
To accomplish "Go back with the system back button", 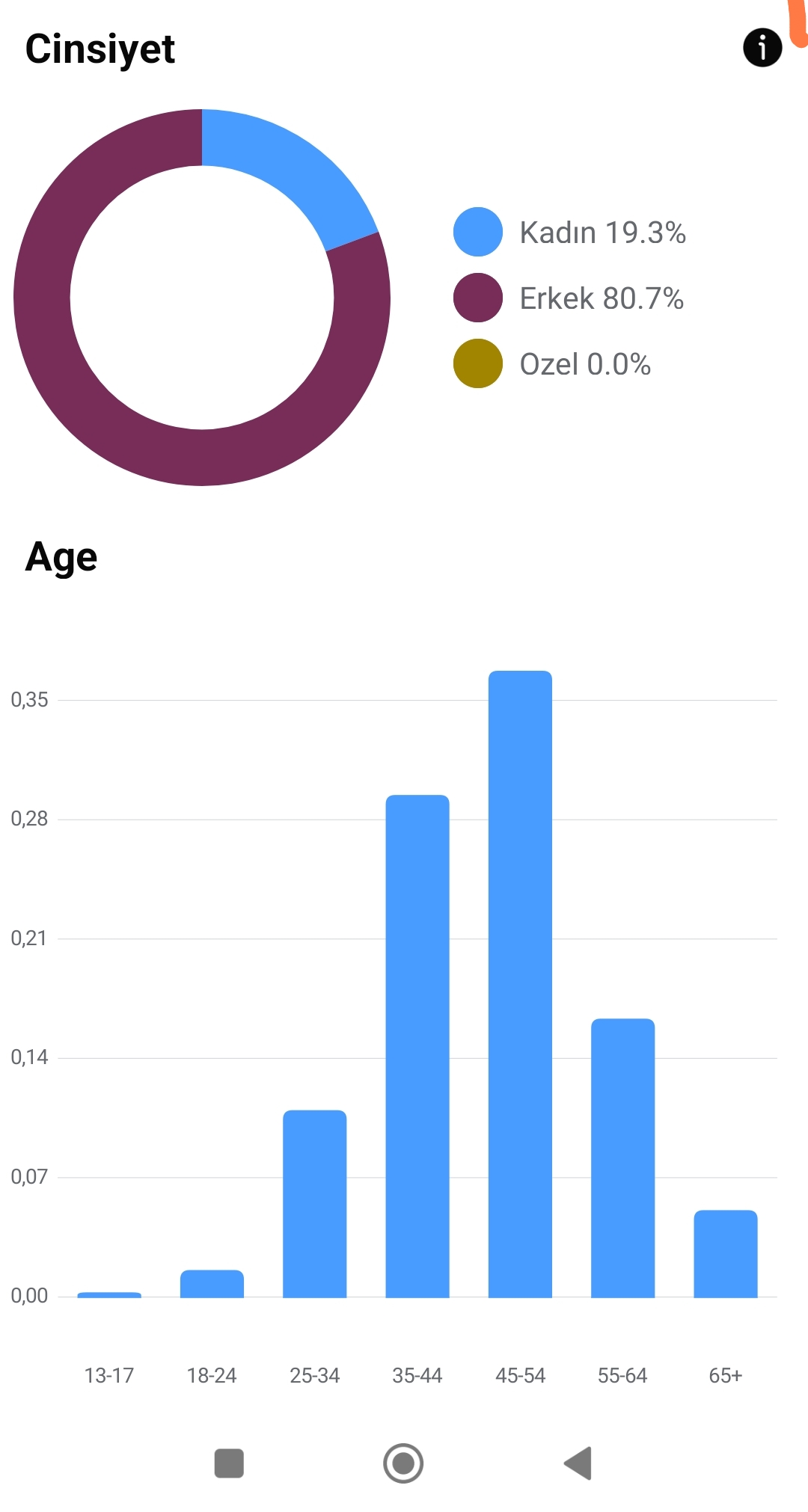I will 578,1463.
